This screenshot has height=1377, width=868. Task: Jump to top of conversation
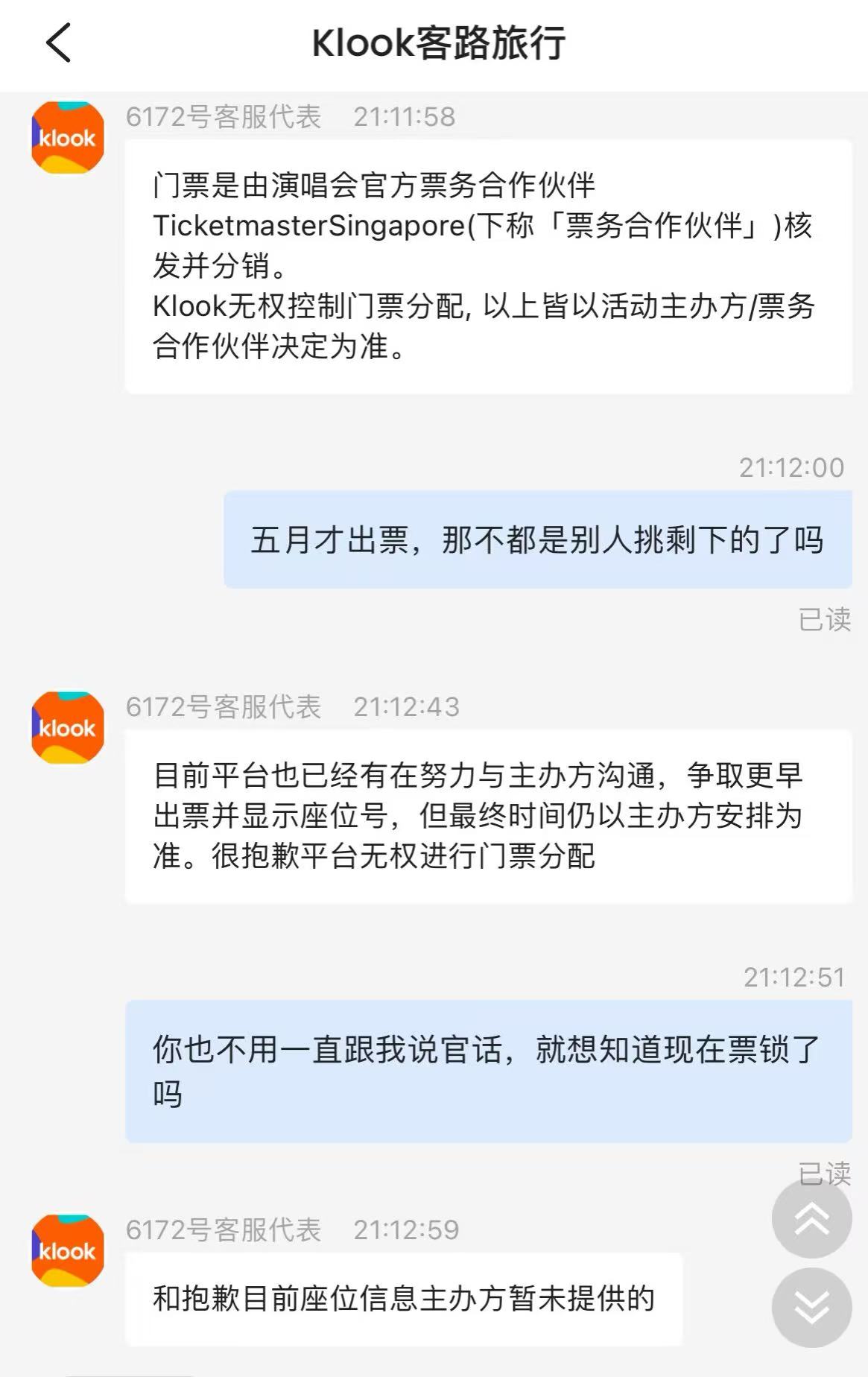(x=811, y=1218)
